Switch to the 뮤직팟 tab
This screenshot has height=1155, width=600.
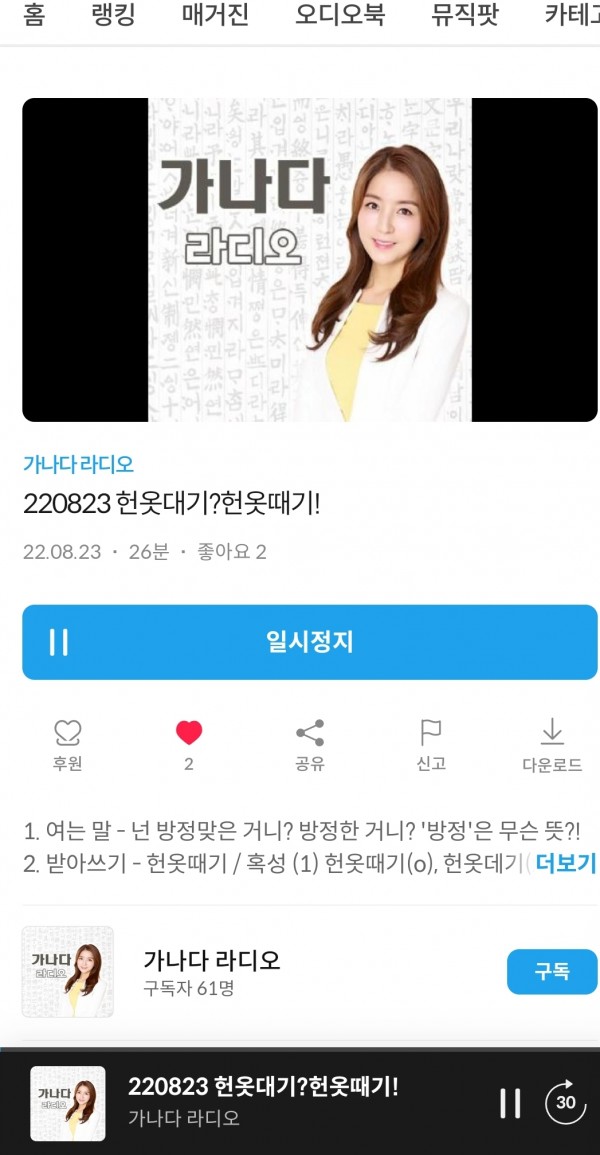click(464, 16)
